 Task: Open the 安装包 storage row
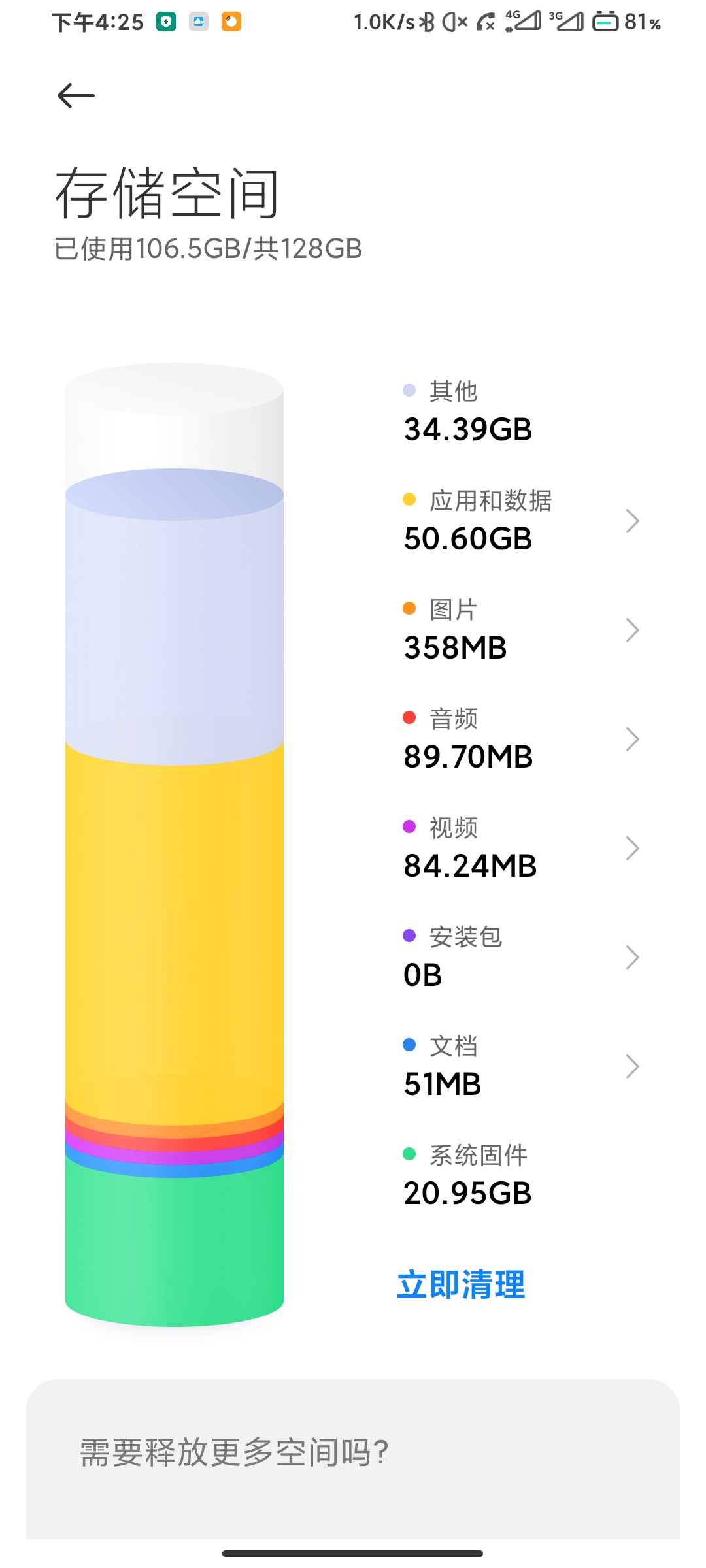click(521, 958)
